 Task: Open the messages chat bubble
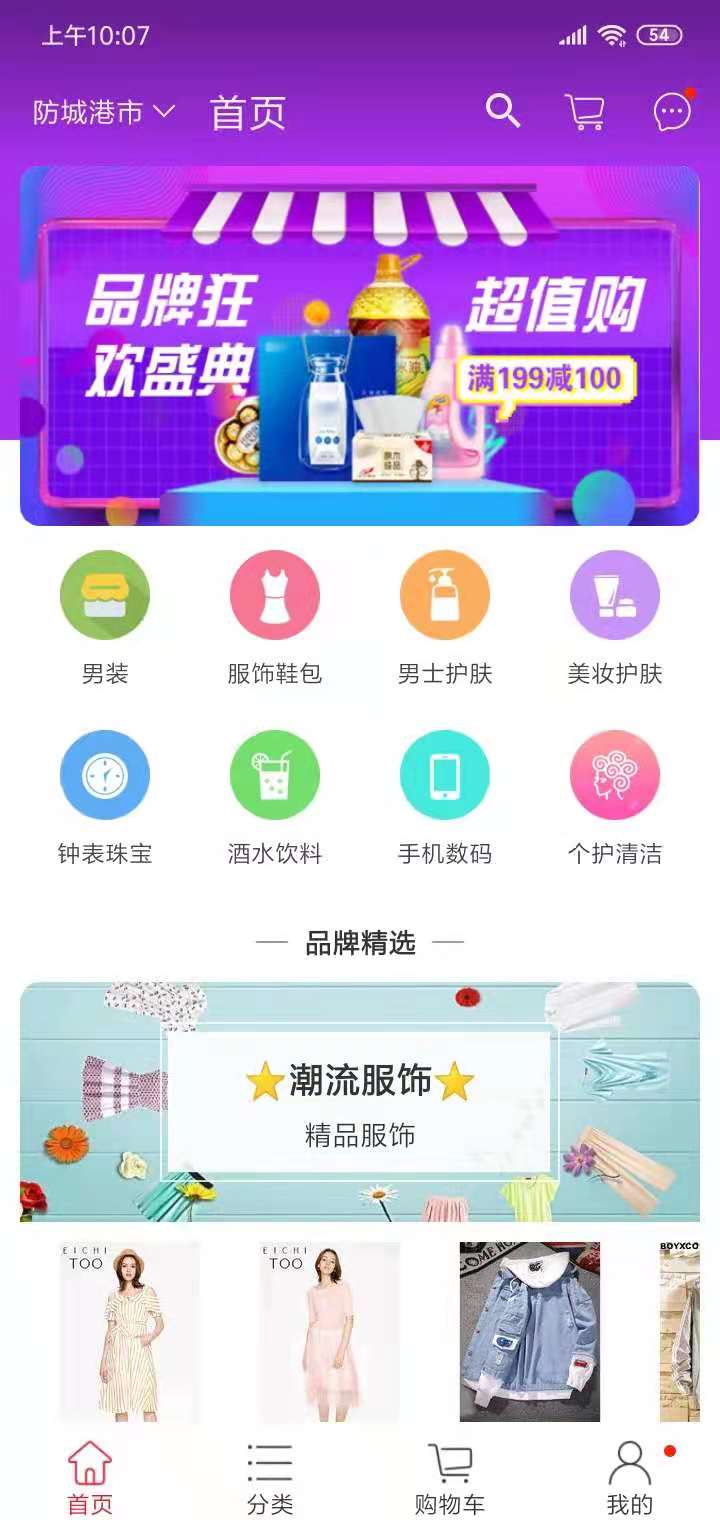[x=672, y=112]
